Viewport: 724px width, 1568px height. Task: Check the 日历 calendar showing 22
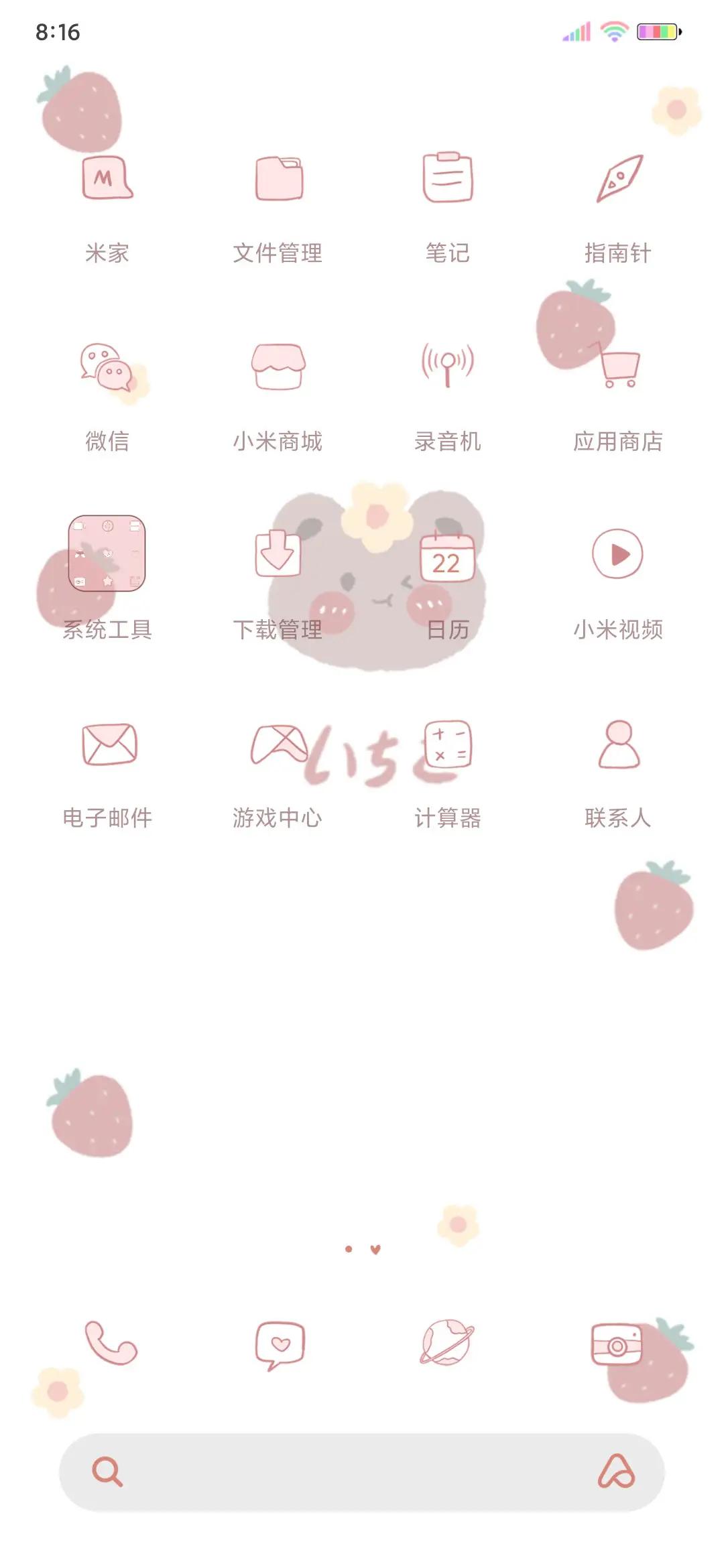[x=446, y=555]
